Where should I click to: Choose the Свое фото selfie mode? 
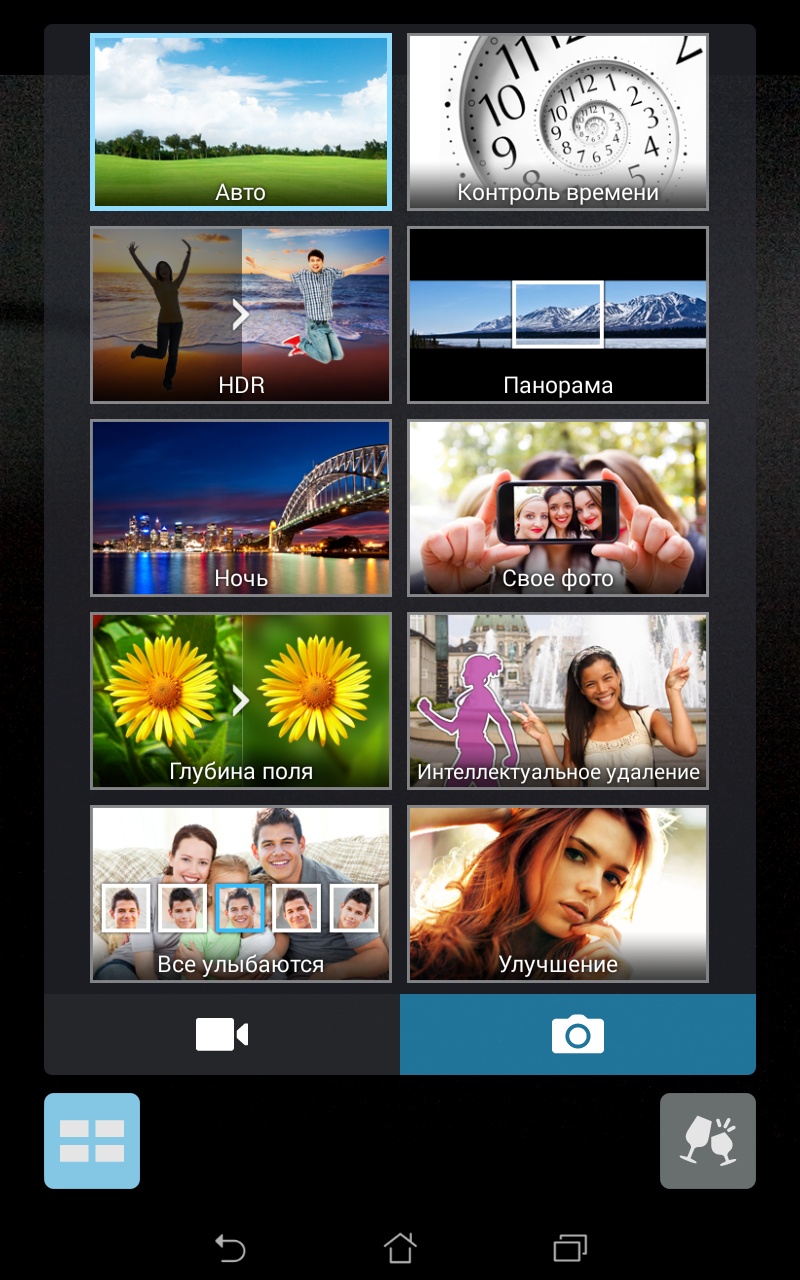pos(557,508)
